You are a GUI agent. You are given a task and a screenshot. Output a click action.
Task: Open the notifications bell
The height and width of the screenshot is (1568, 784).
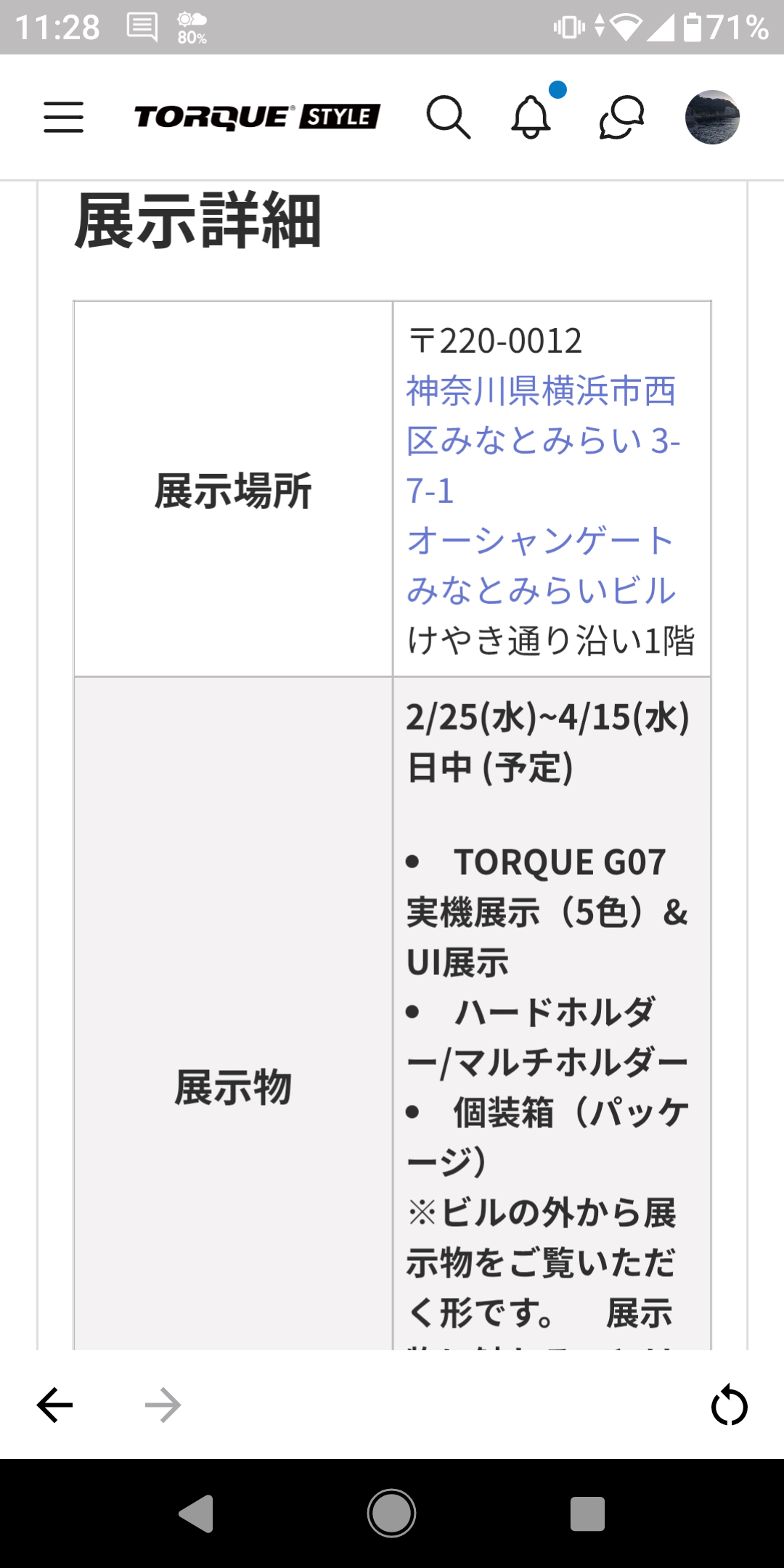pyautogui.click(x=531, y=117)
